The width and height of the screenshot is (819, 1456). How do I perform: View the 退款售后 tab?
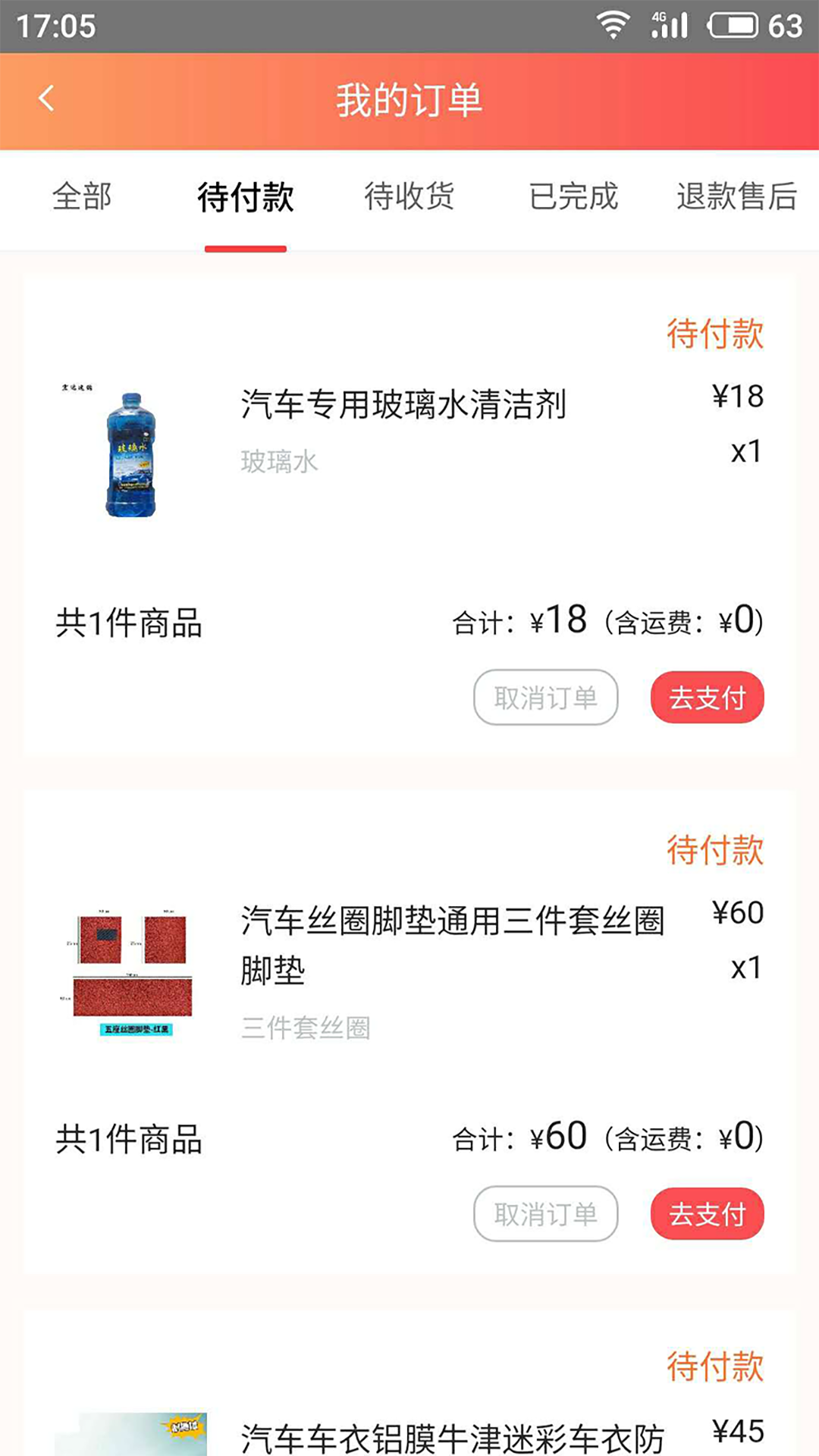(x=736, y=197)
